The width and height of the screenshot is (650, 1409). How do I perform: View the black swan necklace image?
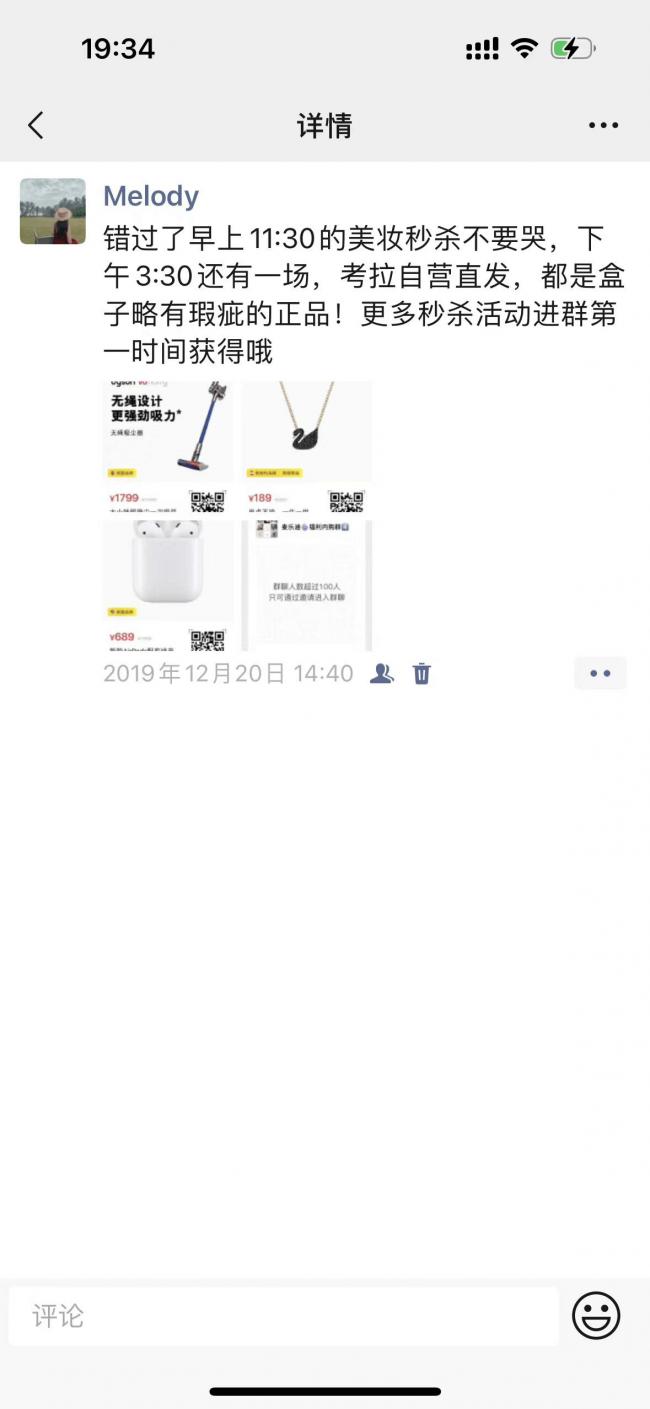(x=306, y=446)
